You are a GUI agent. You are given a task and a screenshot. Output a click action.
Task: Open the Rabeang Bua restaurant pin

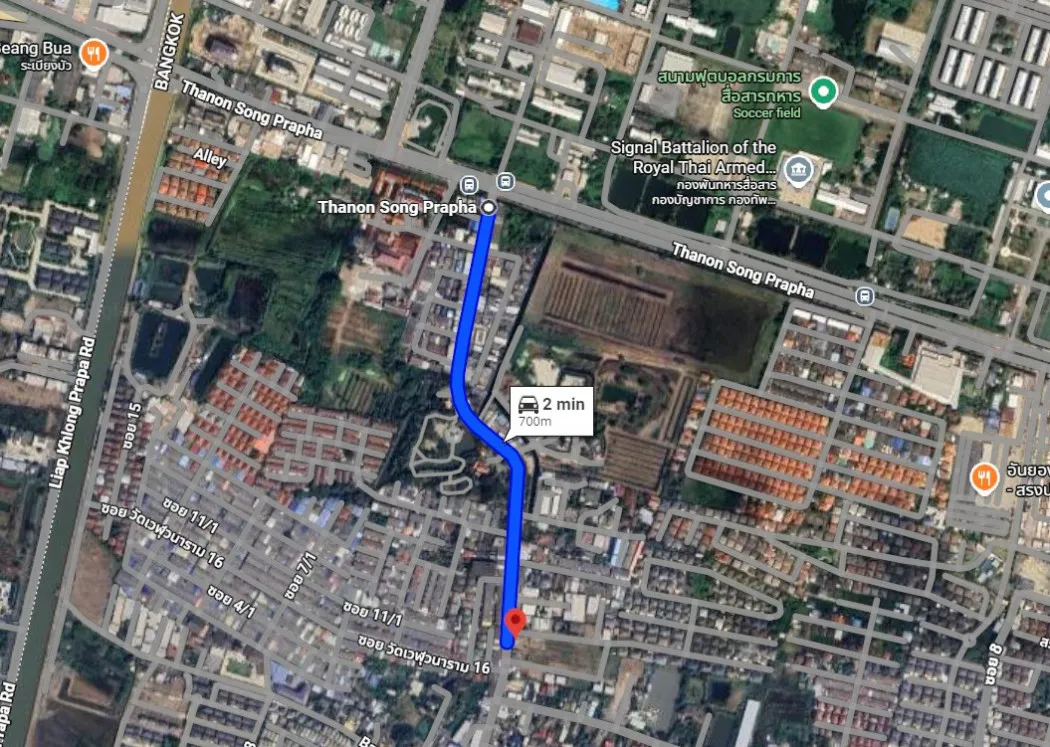pos(95,53)
